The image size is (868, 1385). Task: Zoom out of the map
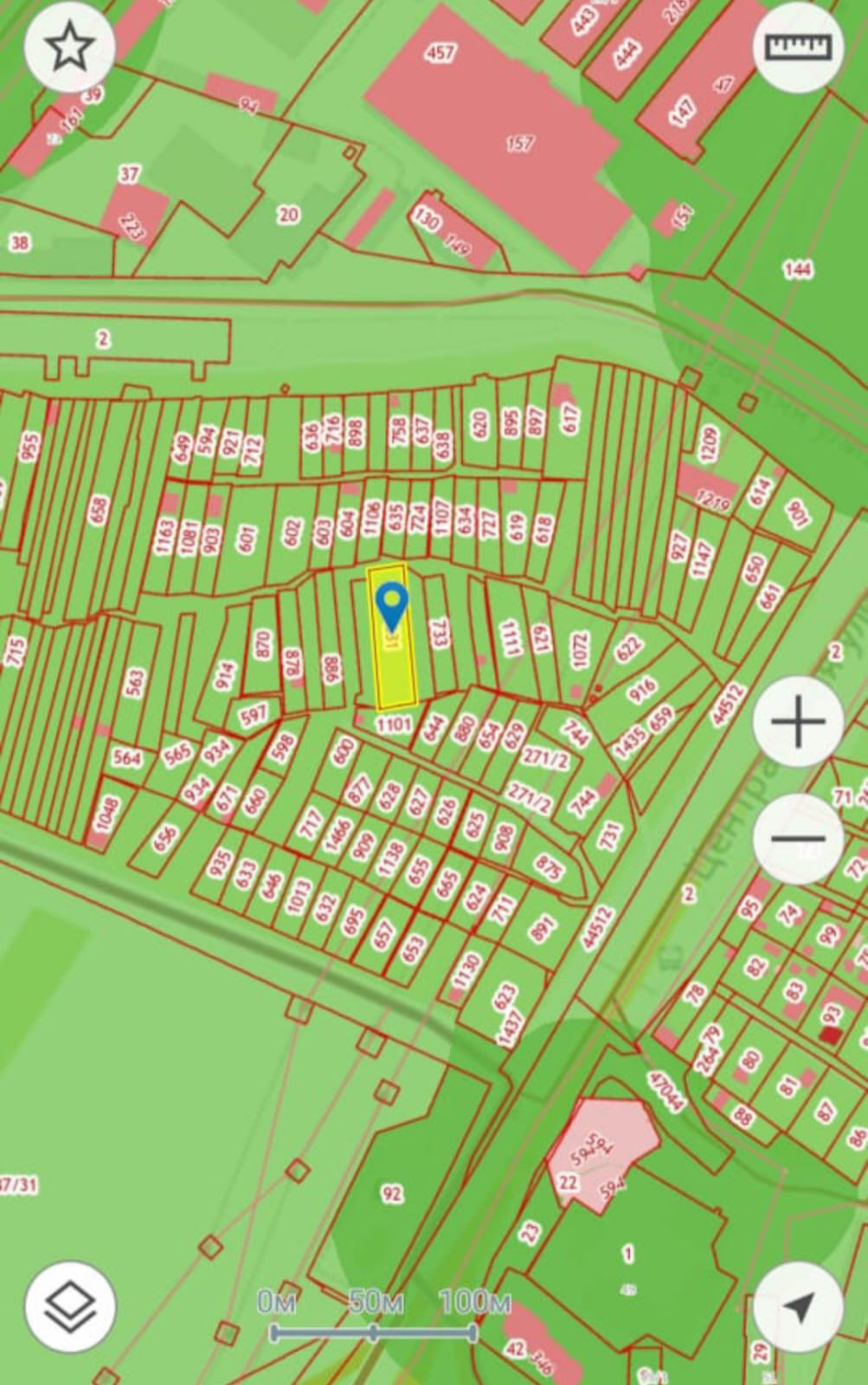tap(798, 838)
